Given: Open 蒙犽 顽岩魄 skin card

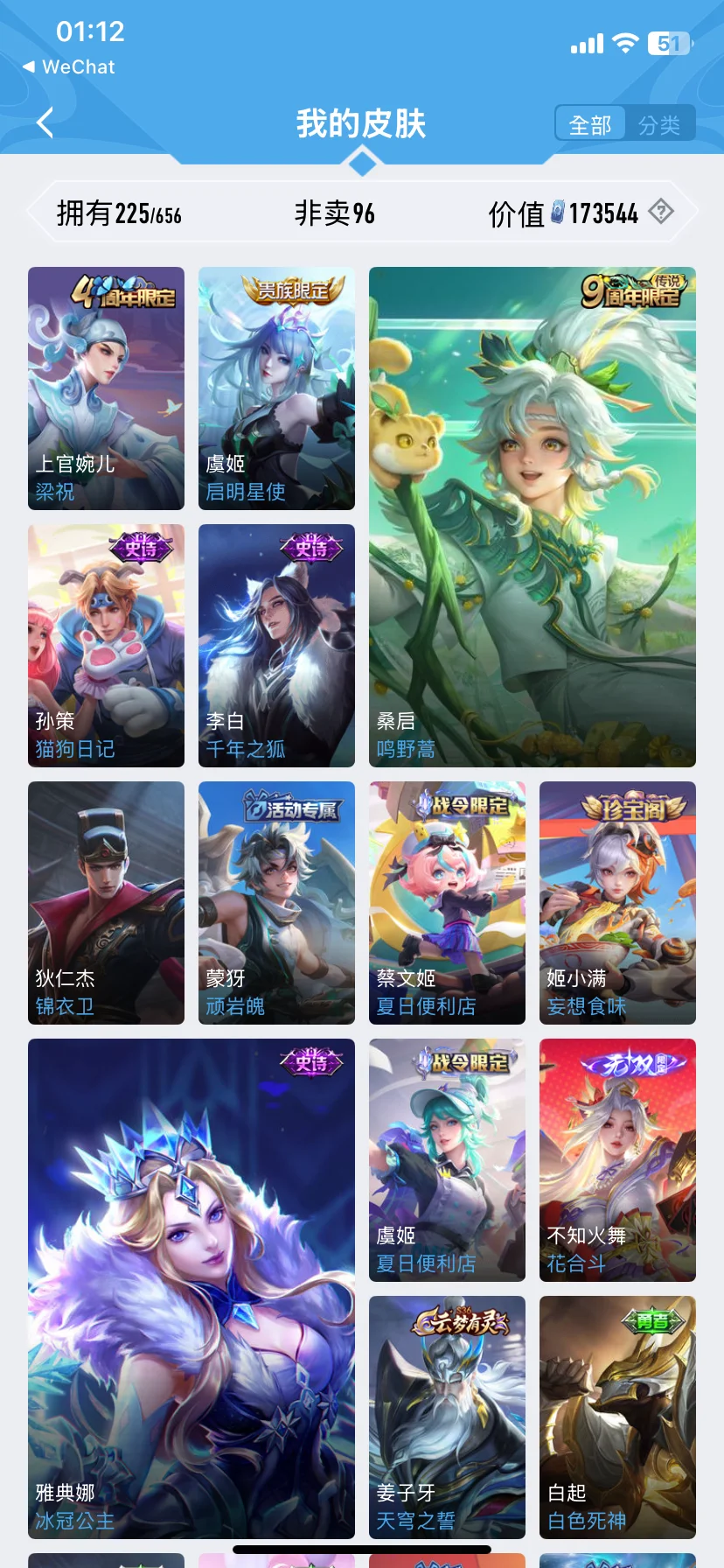Looking at the screenshot, I should point(276,902).
